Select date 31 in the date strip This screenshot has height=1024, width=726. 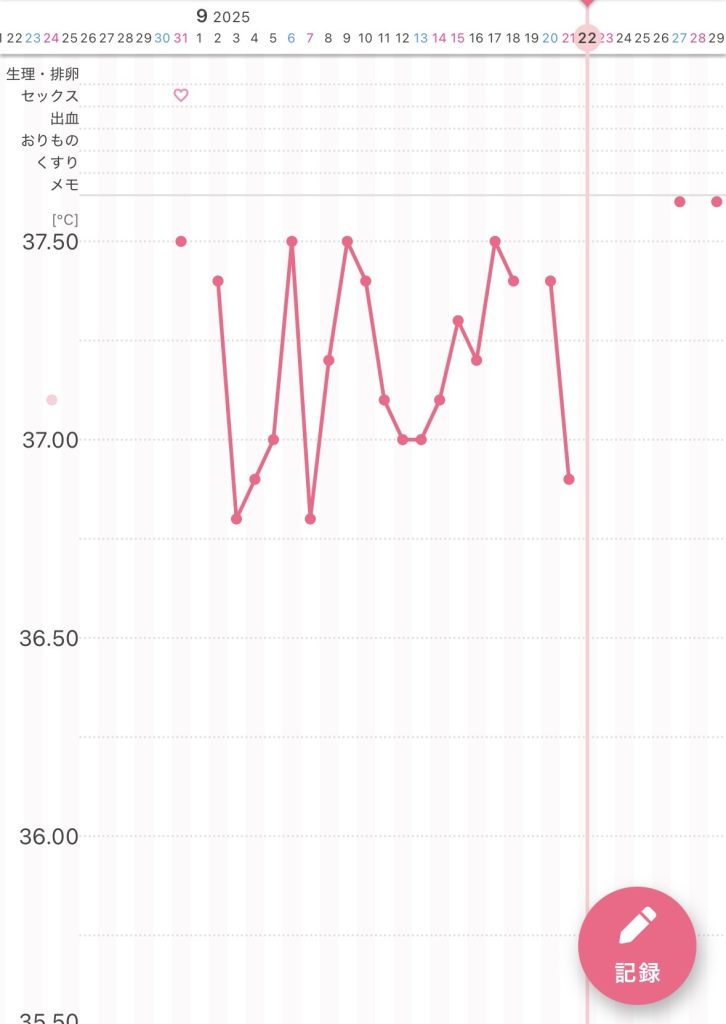181,38
